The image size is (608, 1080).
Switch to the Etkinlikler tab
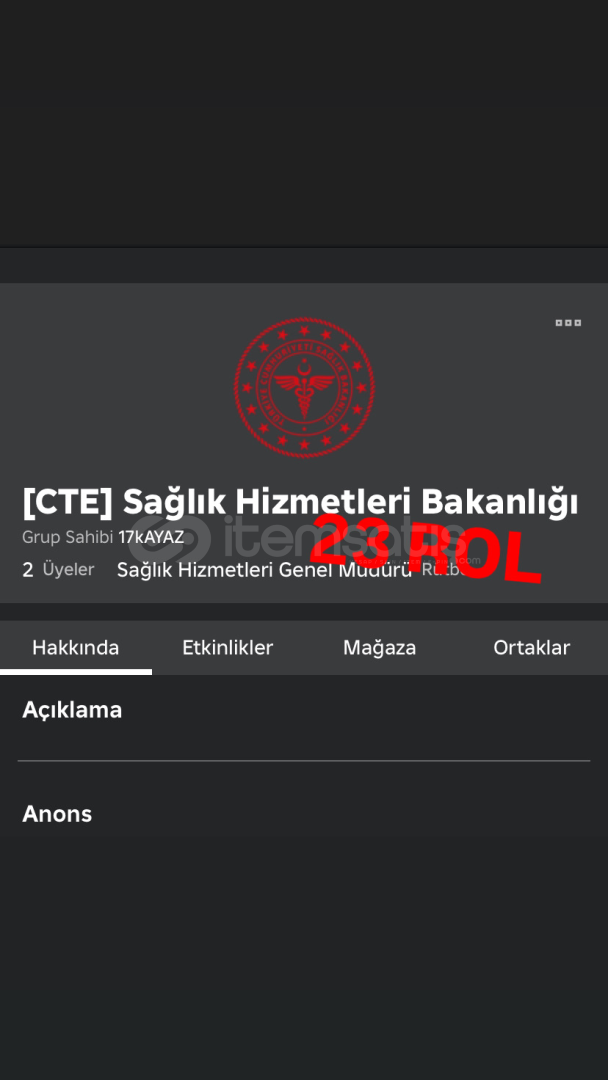[x=227, y=647]
